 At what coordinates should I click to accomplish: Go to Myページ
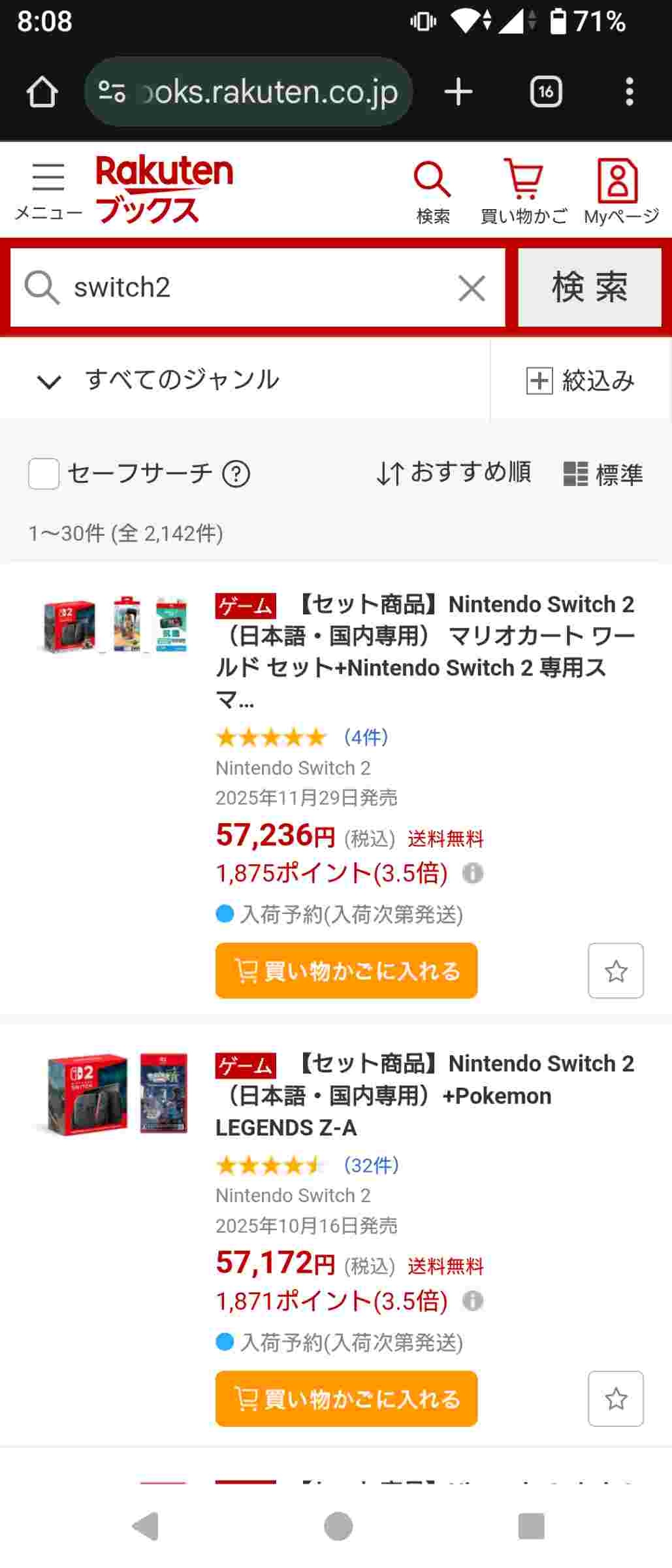[620, 191]
